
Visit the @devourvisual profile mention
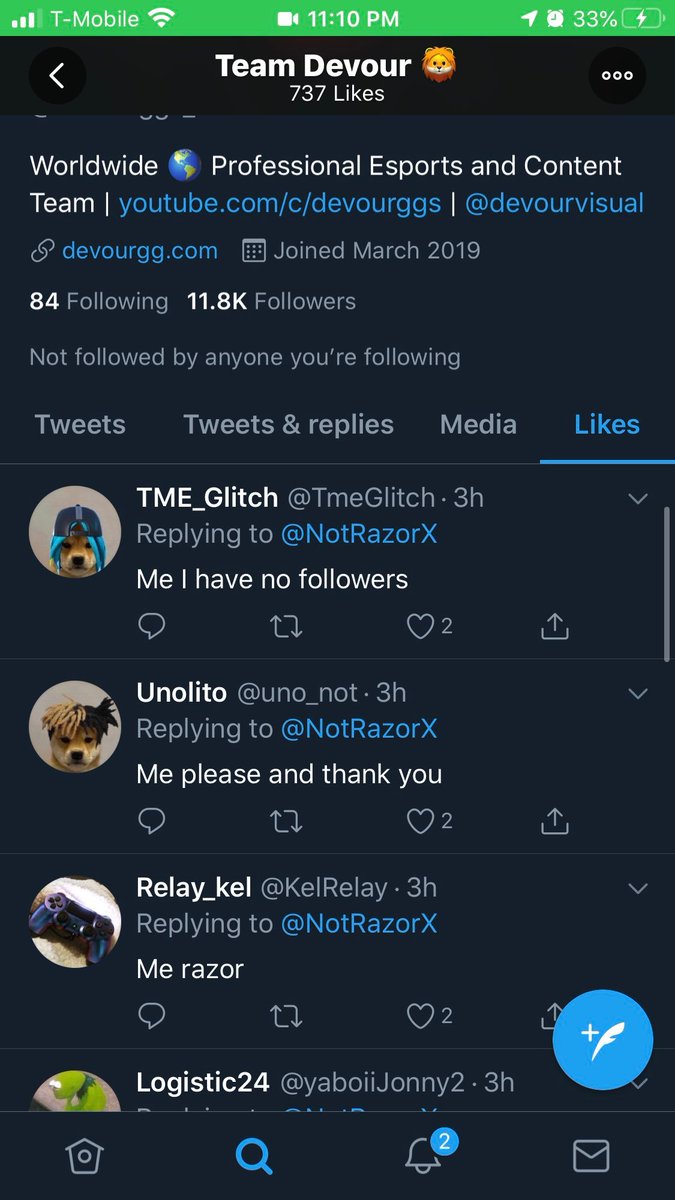click(x=554, y=204)
